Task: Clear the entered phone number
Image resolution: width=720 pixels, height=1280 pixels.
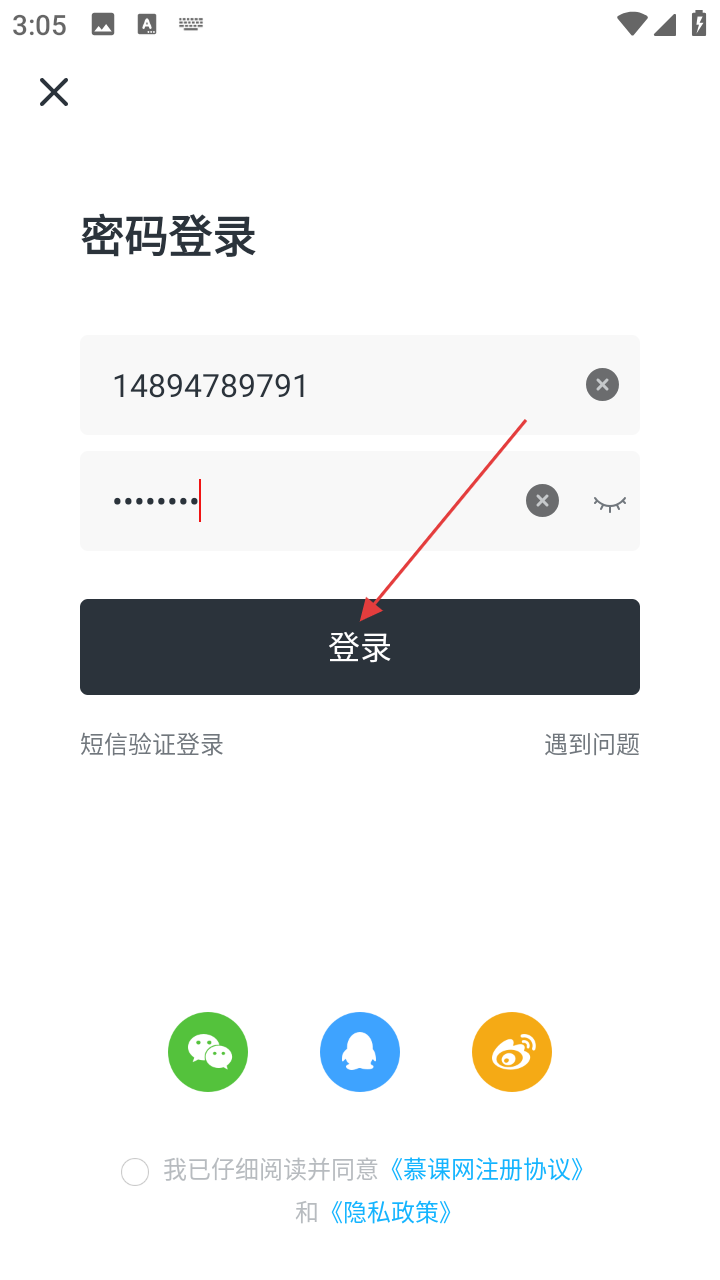Action: [602, 385]
